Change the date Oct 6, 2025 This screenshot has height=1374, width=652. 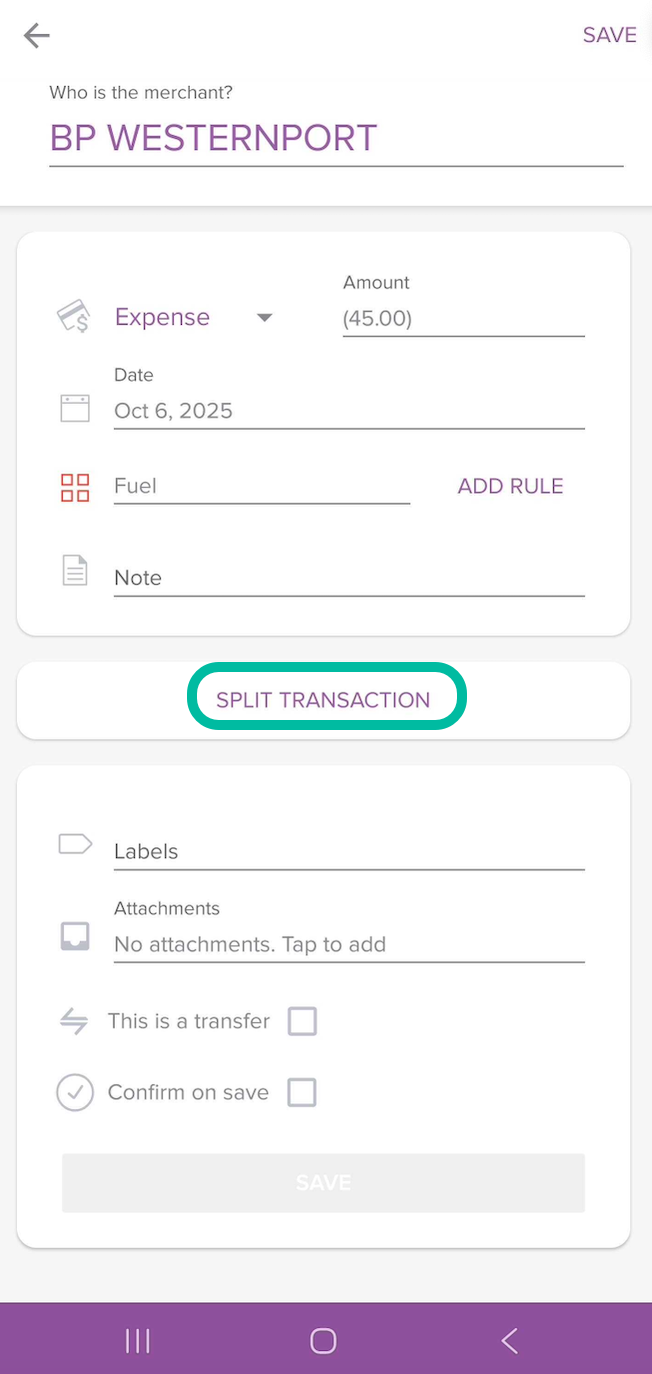pos(348,411)
